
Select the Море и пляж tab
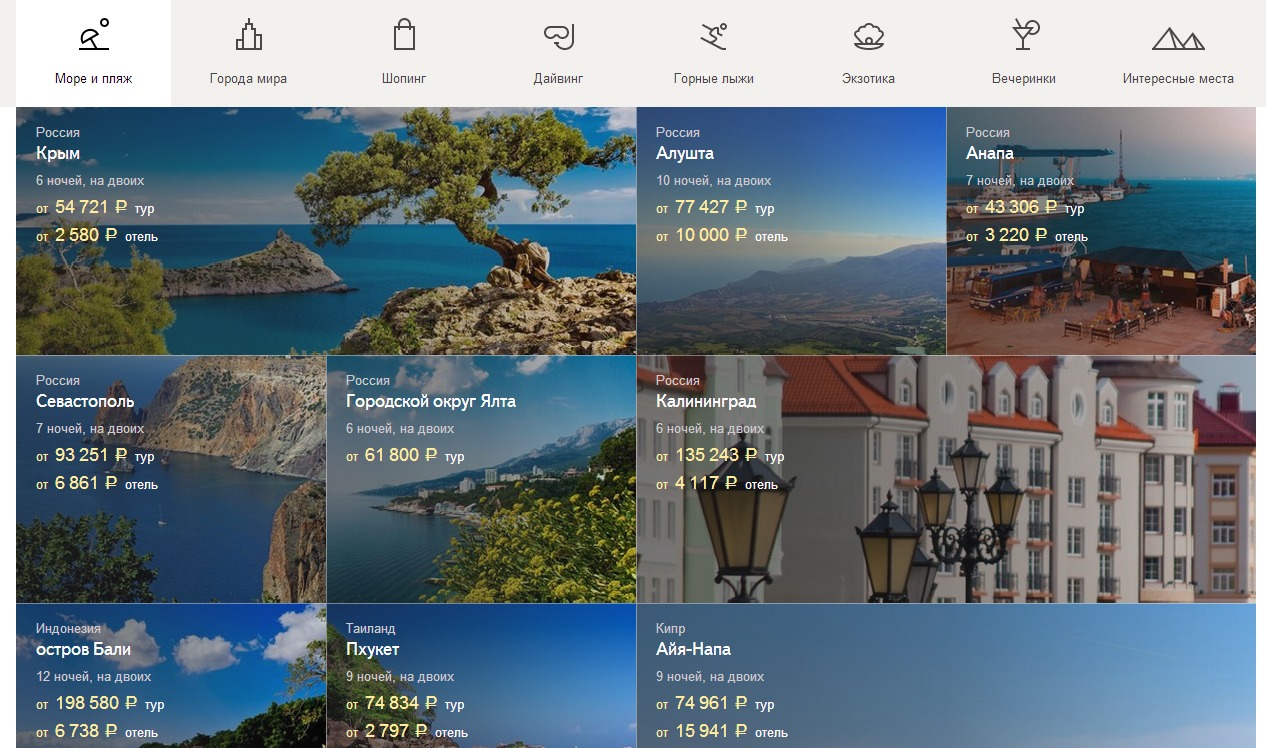(93, 53)
